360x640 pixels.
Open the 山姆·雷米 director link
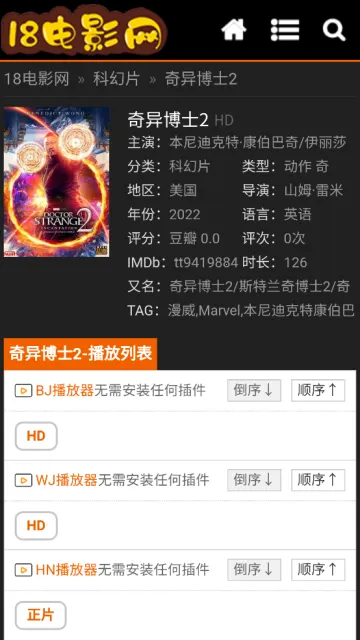tap(313, 190)
